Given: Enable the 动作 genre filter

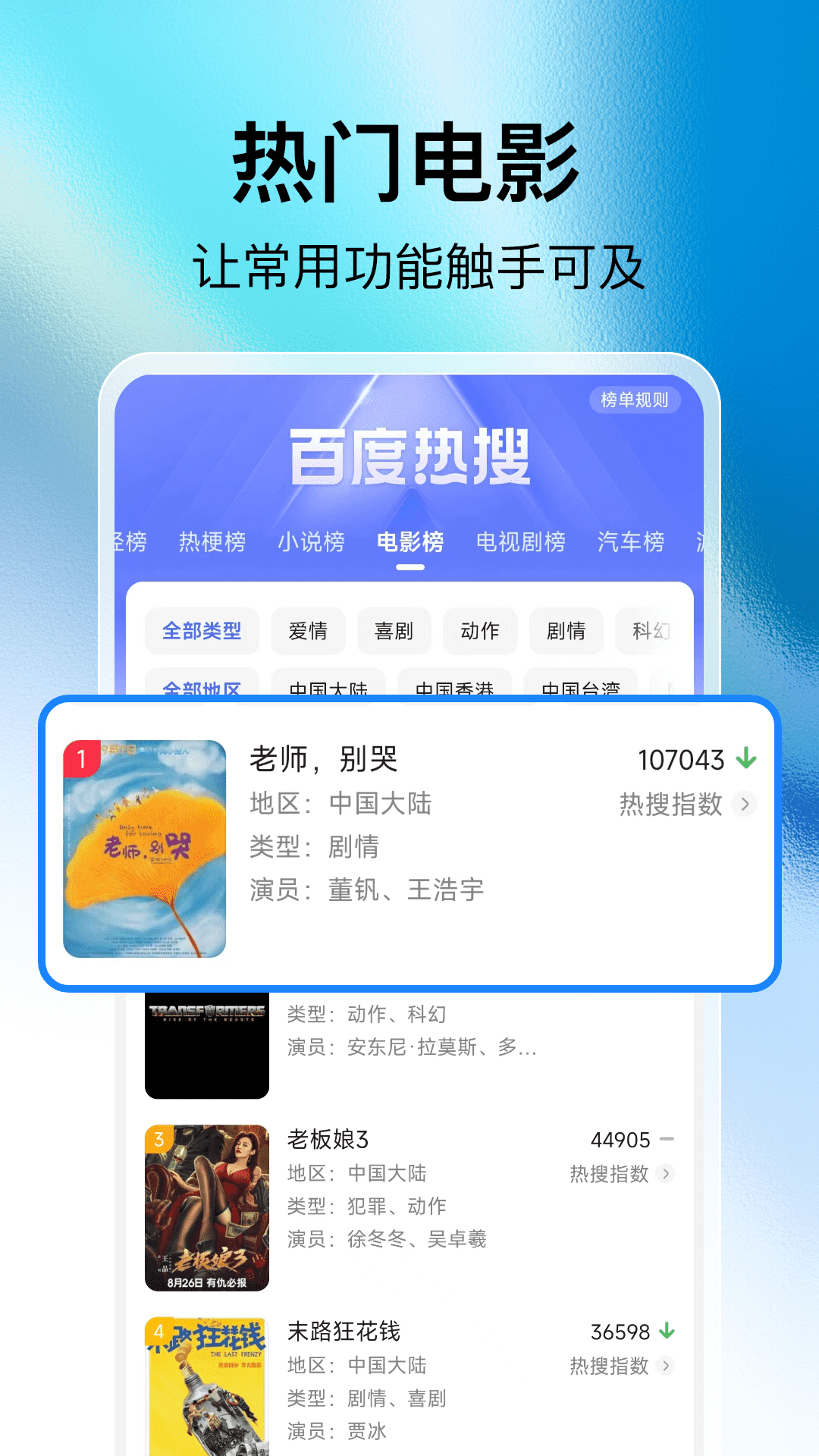Looking at the screenshot, I should [480, 631].
